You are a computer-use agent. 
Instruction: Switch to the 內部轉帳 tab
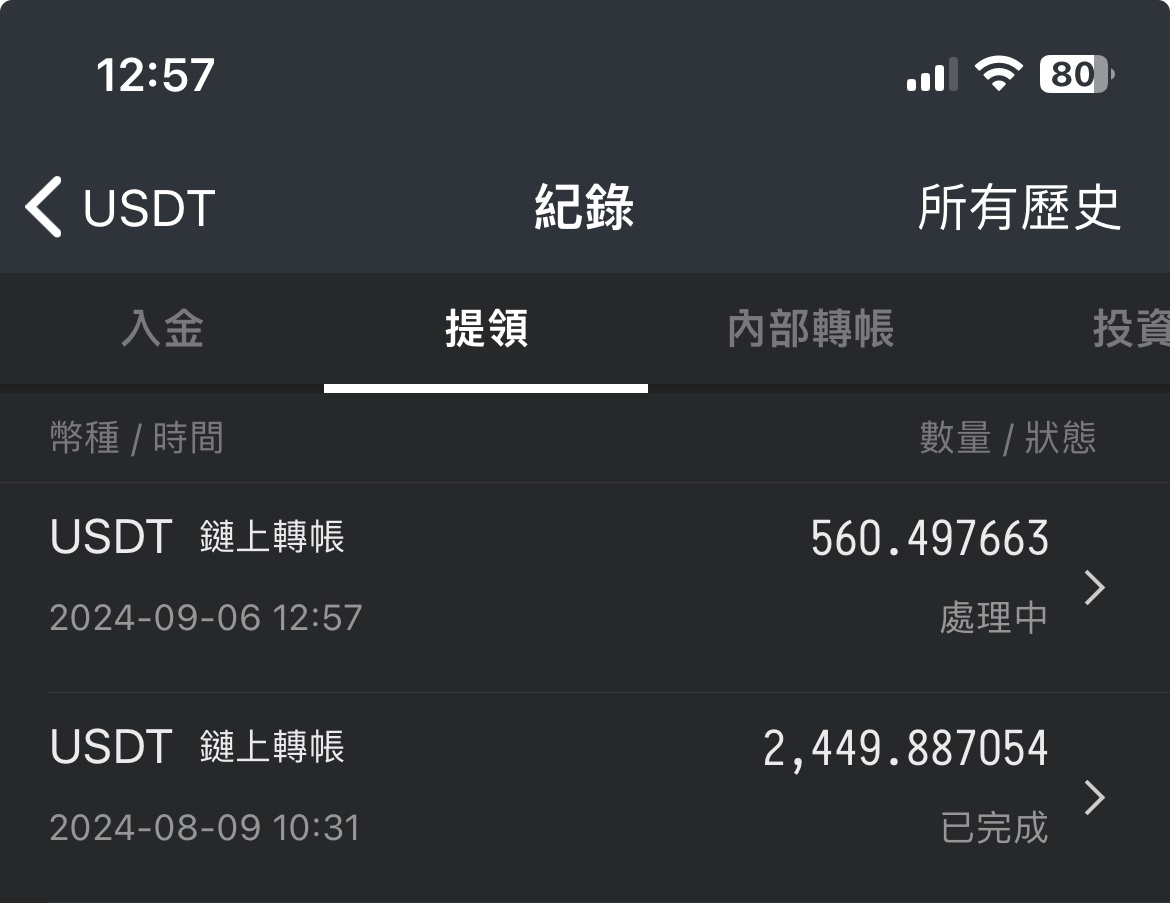(x=810, y=329)
